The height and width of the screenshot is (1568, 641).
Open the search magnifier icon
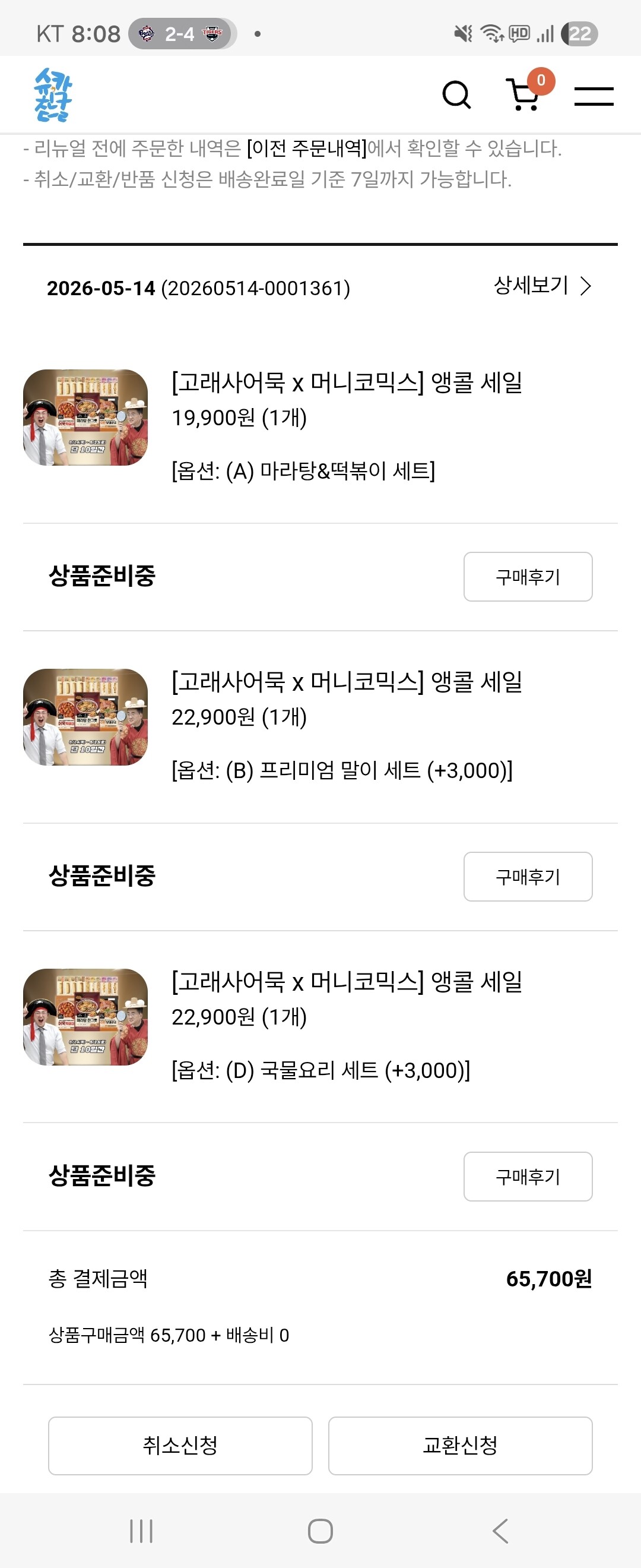456,95
